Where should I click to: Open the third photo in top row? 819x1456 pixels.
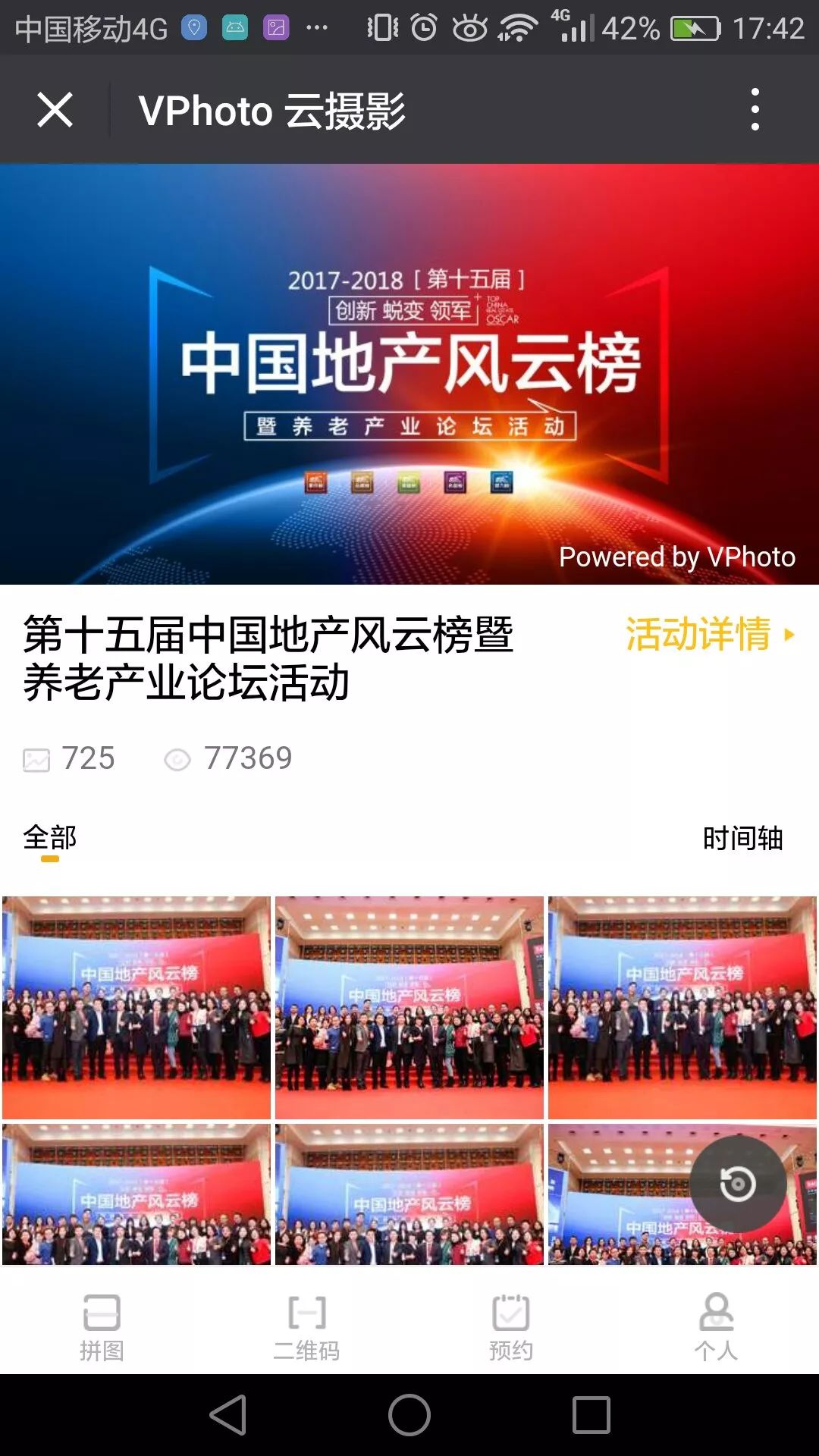[682, 1007]
